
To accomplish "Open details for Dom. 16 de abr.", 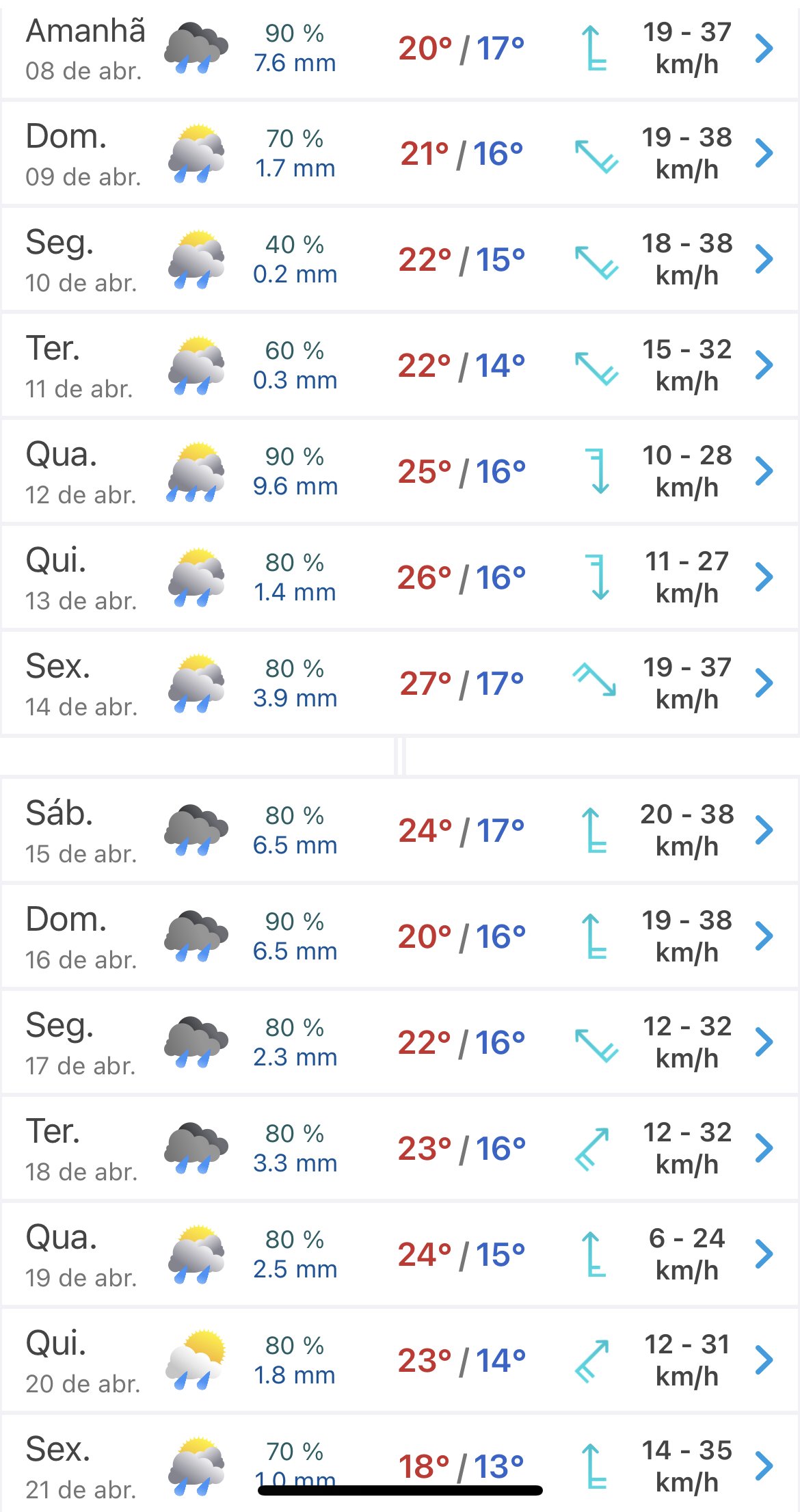I will pos(400,936).
